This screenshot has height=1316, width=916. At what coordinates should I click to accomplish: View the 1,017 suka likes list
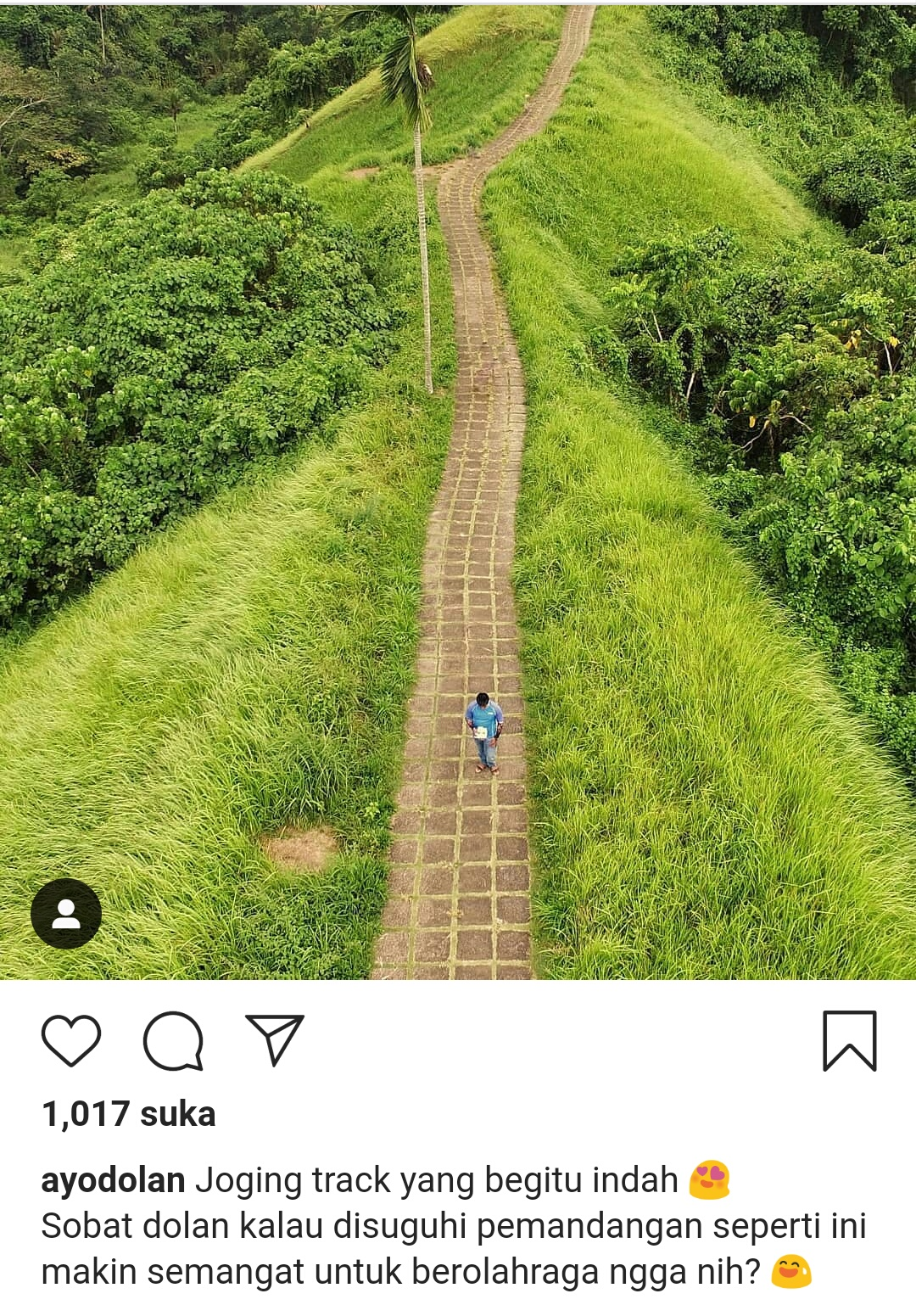[129, 1114]
